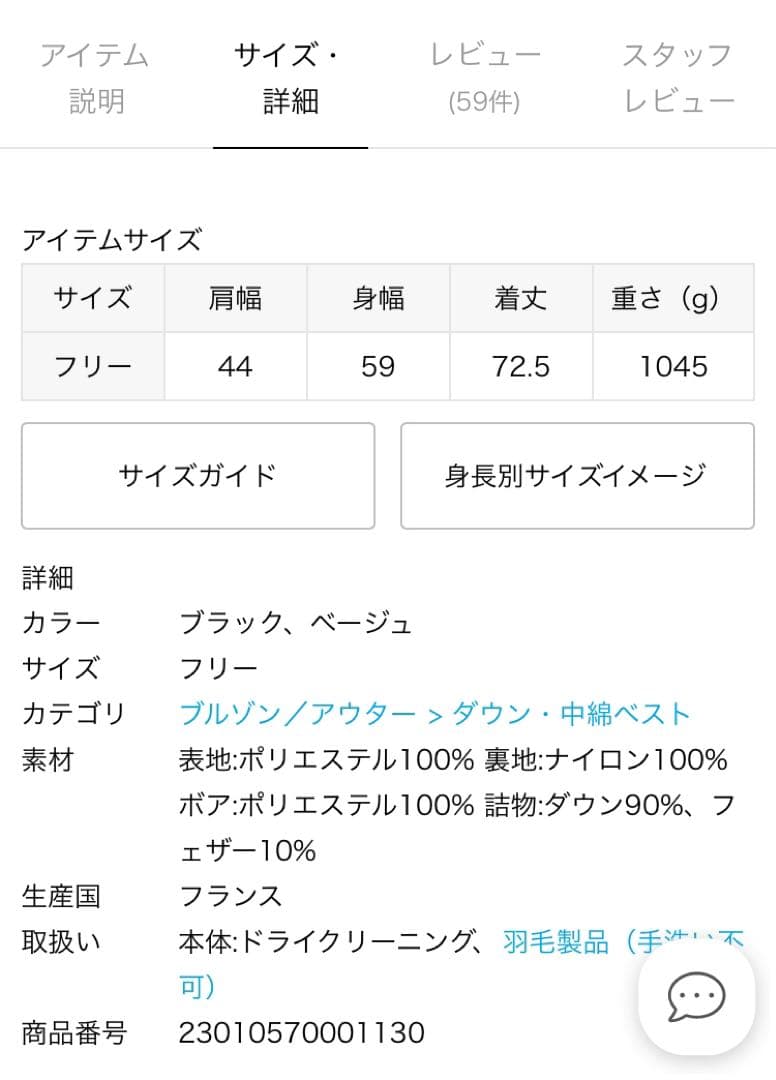Open the ブルゾン/アウター category link
The image size is (776, 1080).
[x=297, y=714]
